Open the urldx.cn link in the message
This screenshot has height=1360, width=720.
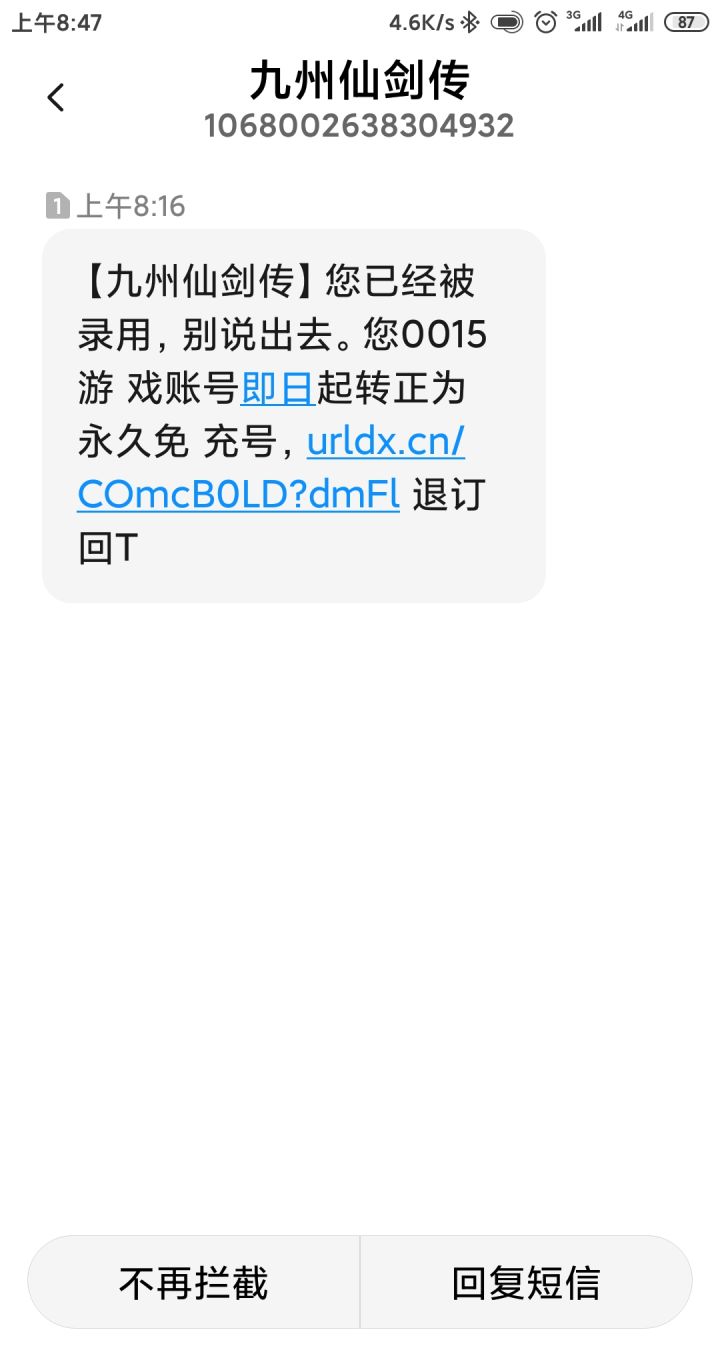click(x=385, y=441)
